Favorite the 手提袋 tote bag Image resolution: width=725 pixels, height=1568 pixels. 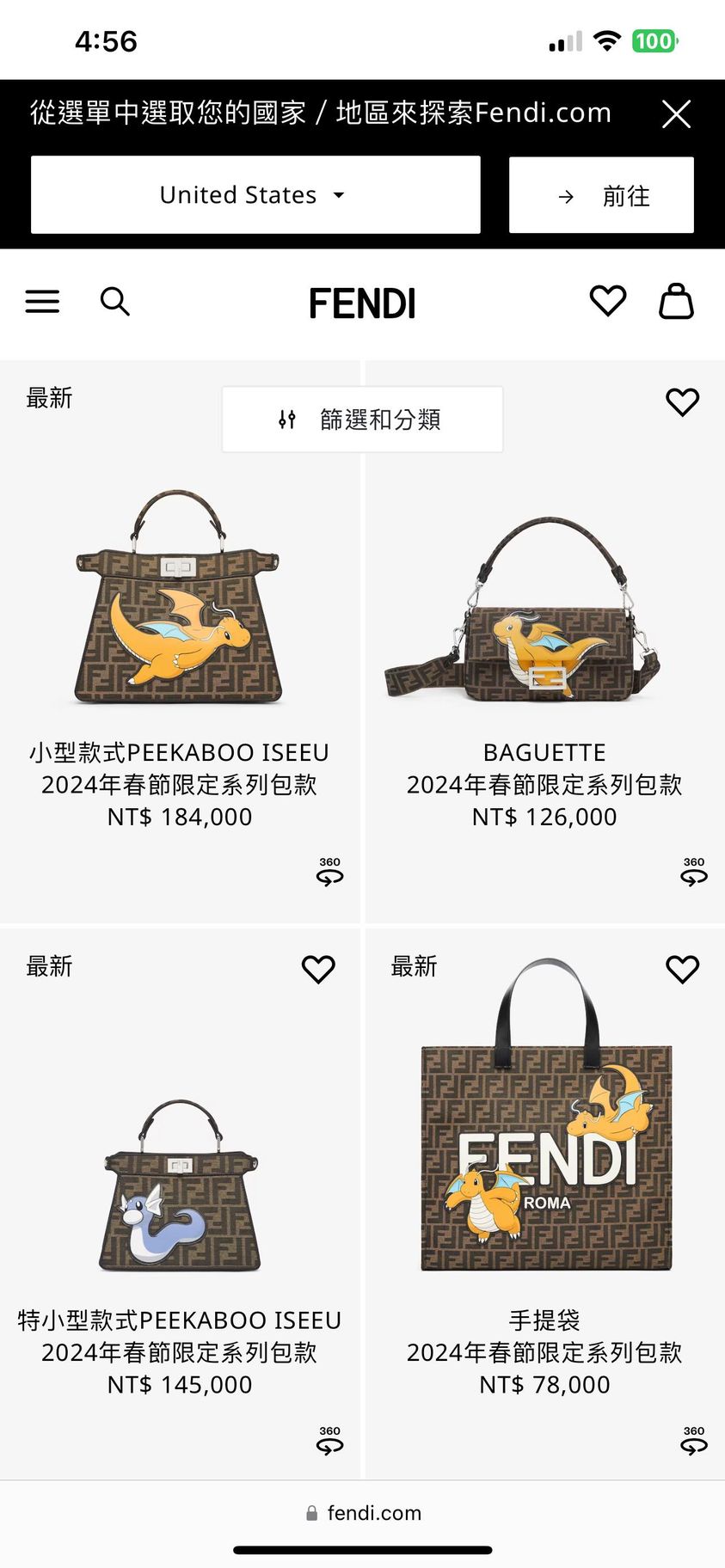coord(682,969)
